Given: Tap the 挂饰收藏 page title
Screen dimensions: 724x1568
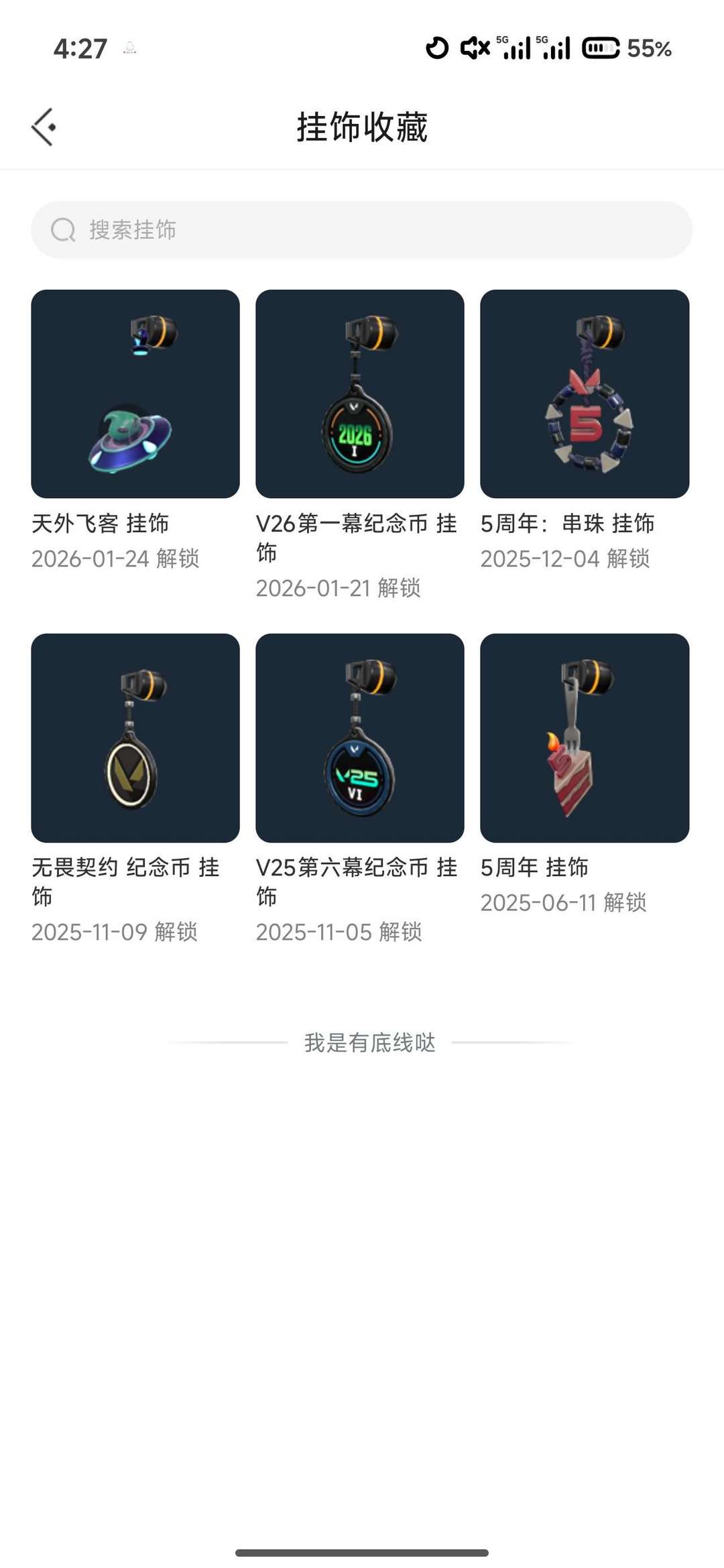Looking at the screenshot, I should click(362, 125).
